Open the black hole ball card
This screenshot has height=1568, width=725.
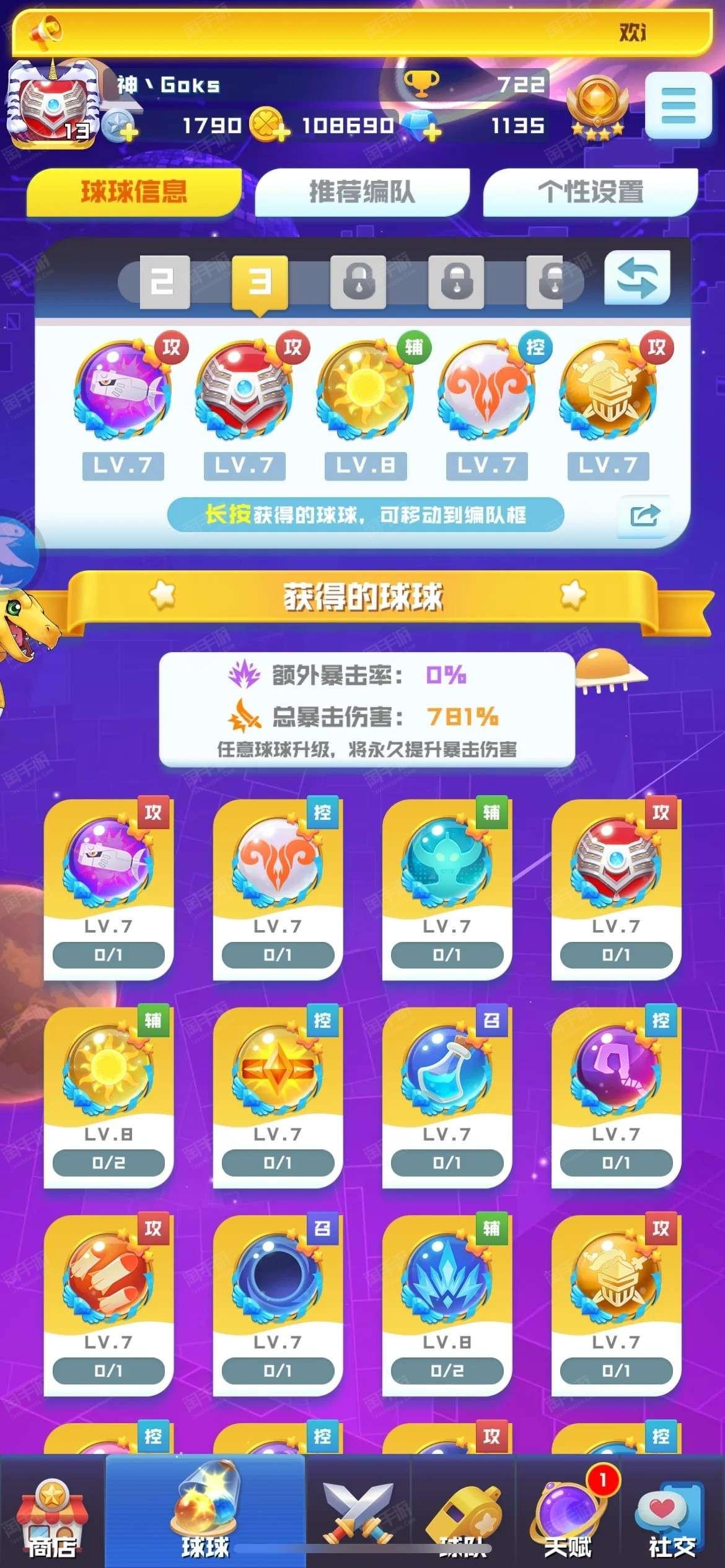(278, 1305)
